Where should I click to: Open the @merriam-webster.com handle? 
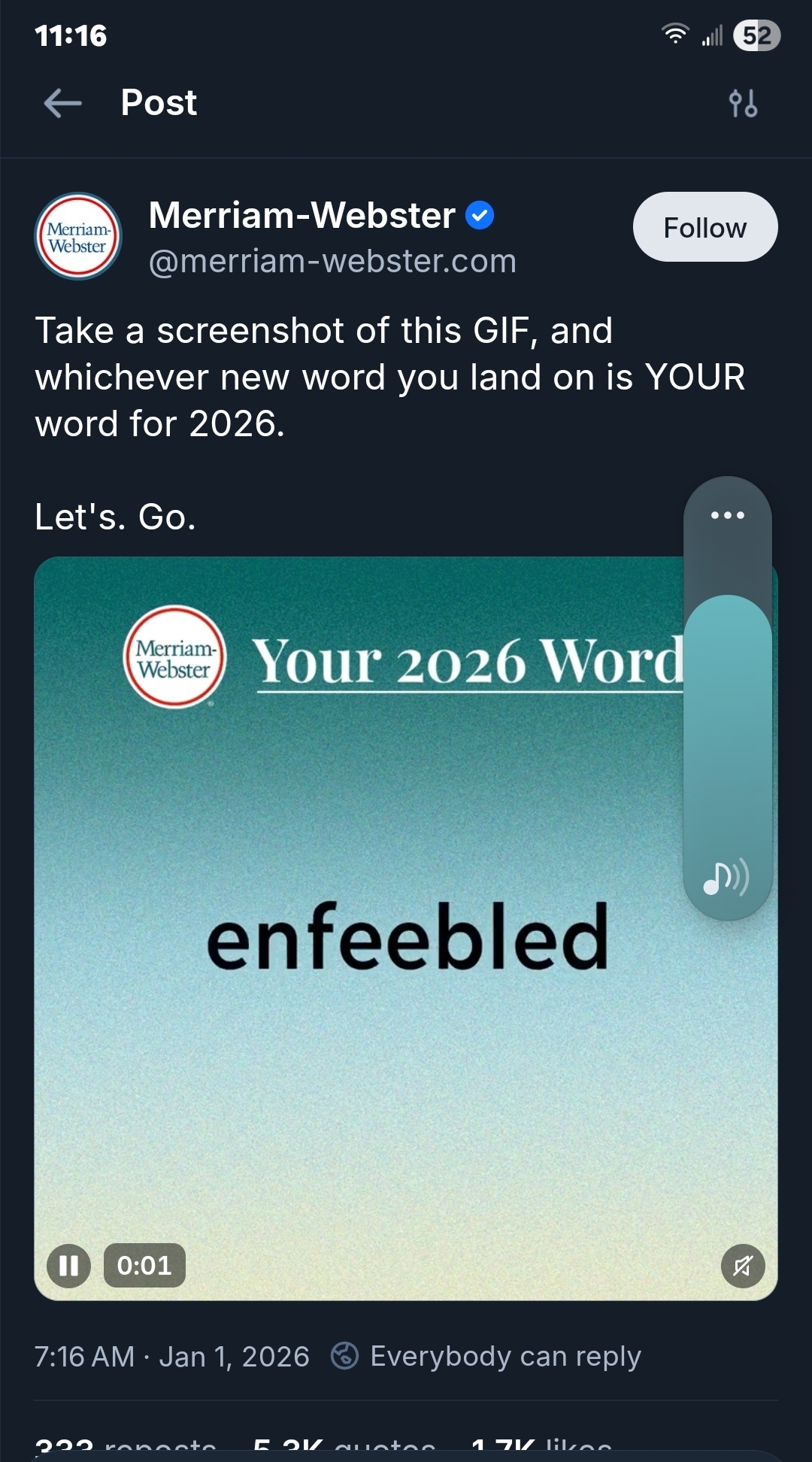[332, 262]
